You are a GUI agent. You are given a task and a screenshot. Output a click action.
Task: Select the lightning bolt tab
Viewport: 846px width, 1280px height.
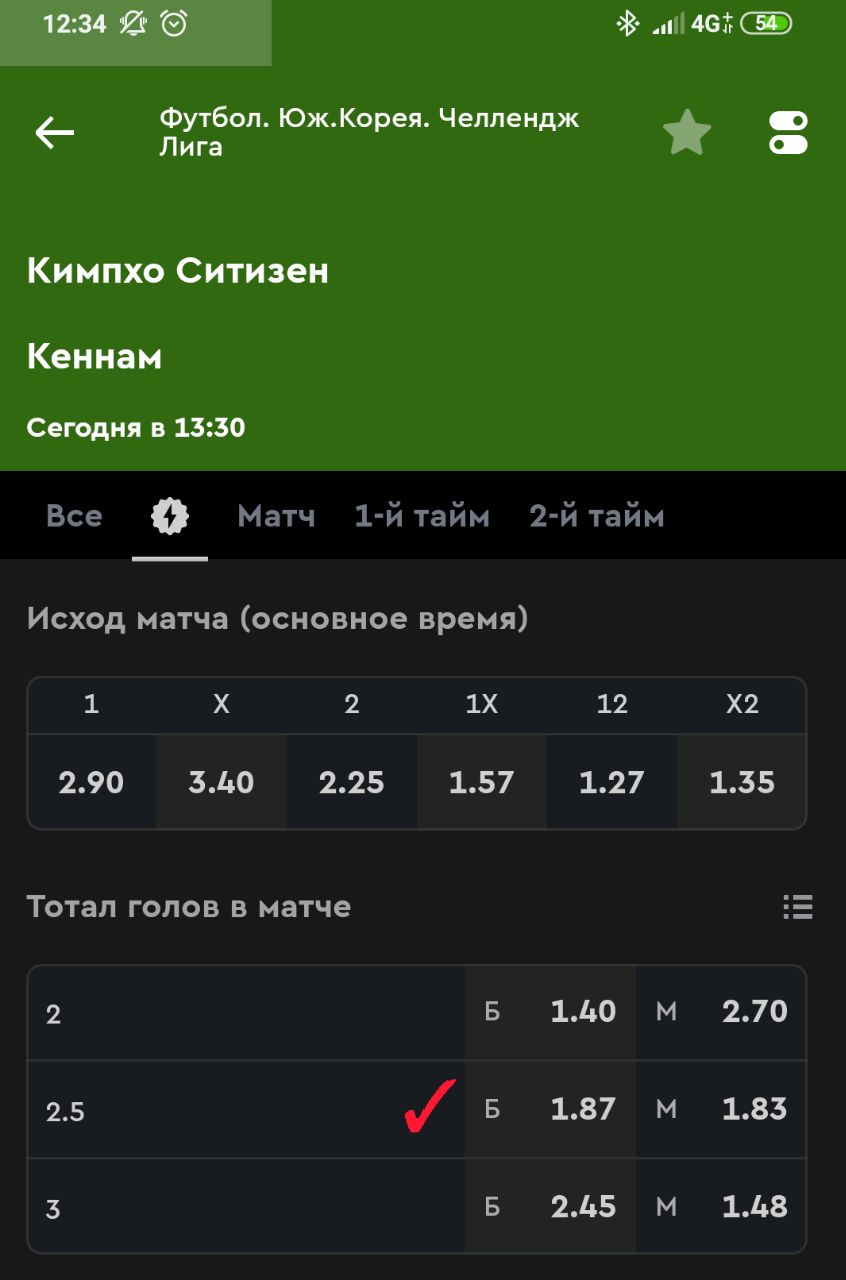(x=170, y=516)
